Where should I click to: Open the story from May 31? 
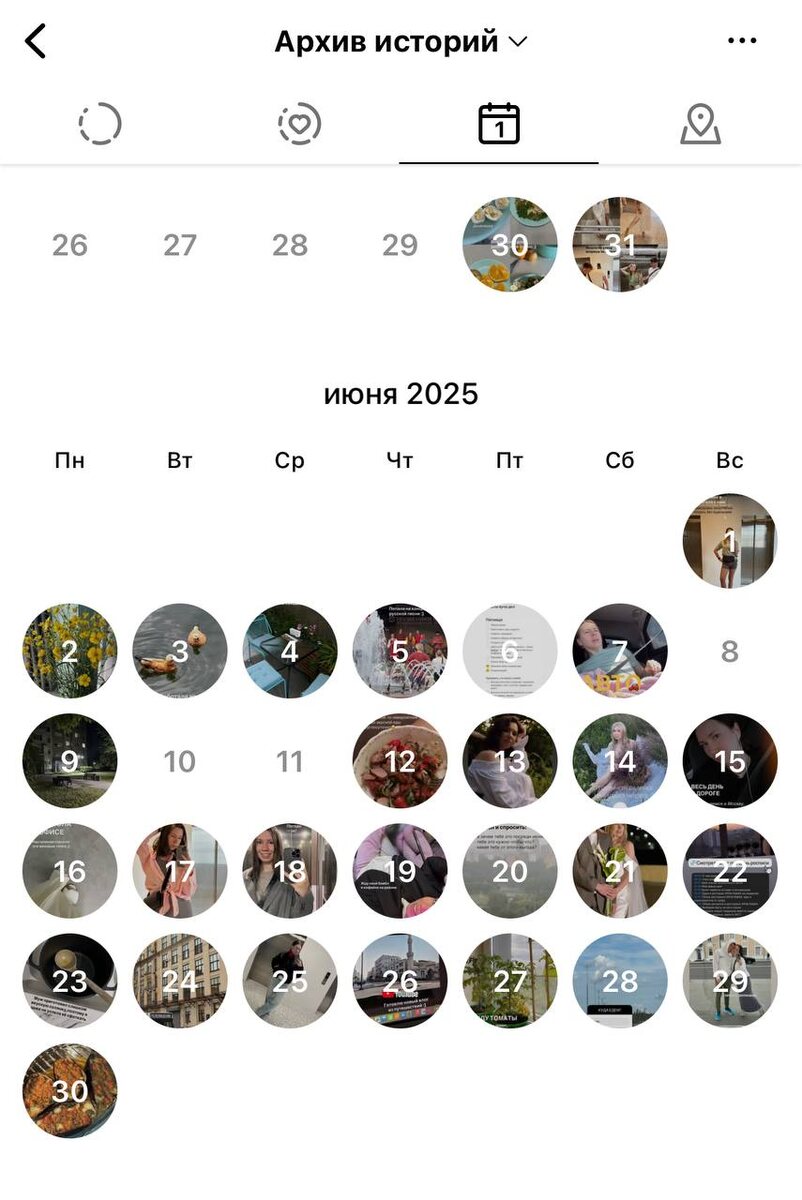(620, 245)
